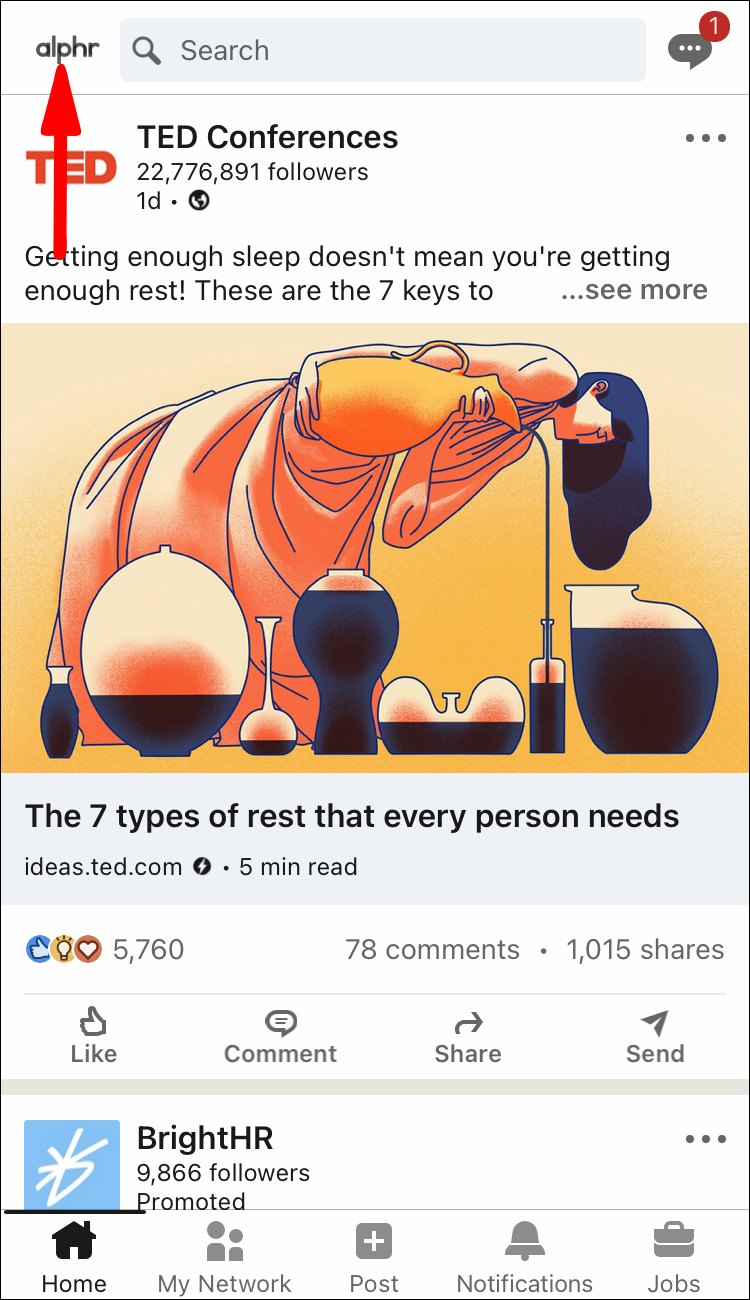
Task: View reactions on the TED post
Action: (104, 949)
